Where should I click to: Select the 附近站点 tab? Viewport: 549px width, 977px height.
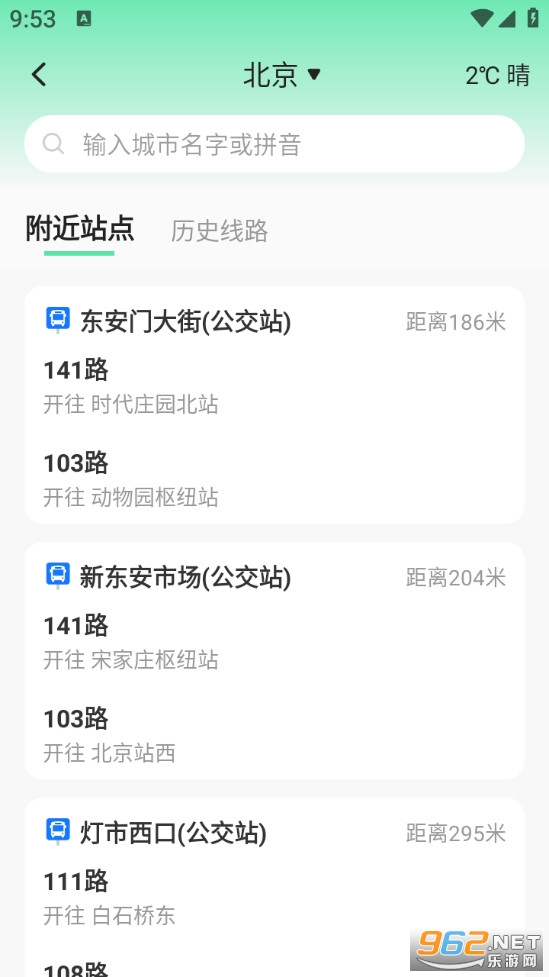(79, 229)
